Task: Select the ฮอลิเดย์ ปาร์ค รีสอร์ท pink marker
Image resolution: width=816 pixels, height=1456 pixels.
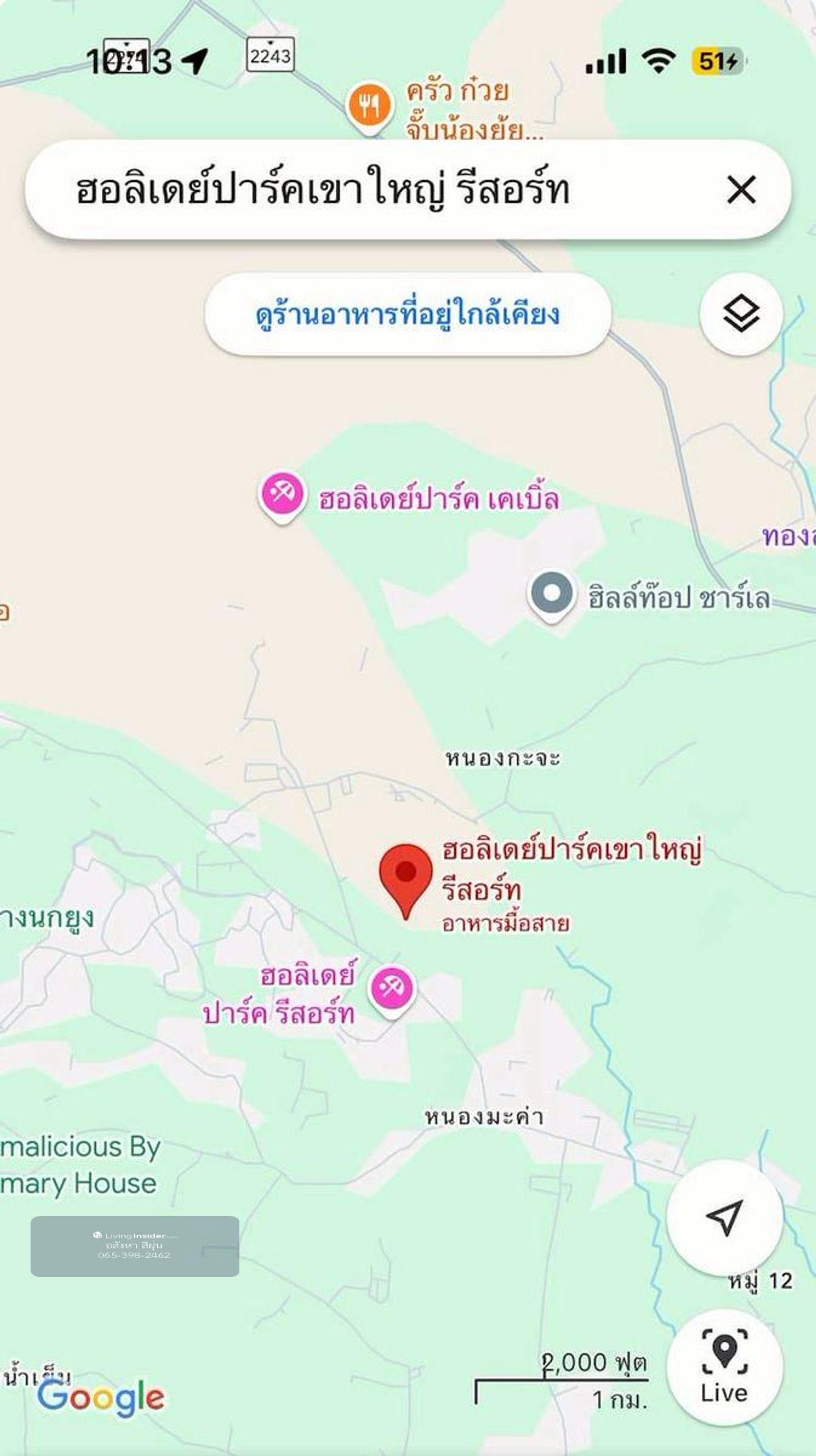Action: [391, 988]
